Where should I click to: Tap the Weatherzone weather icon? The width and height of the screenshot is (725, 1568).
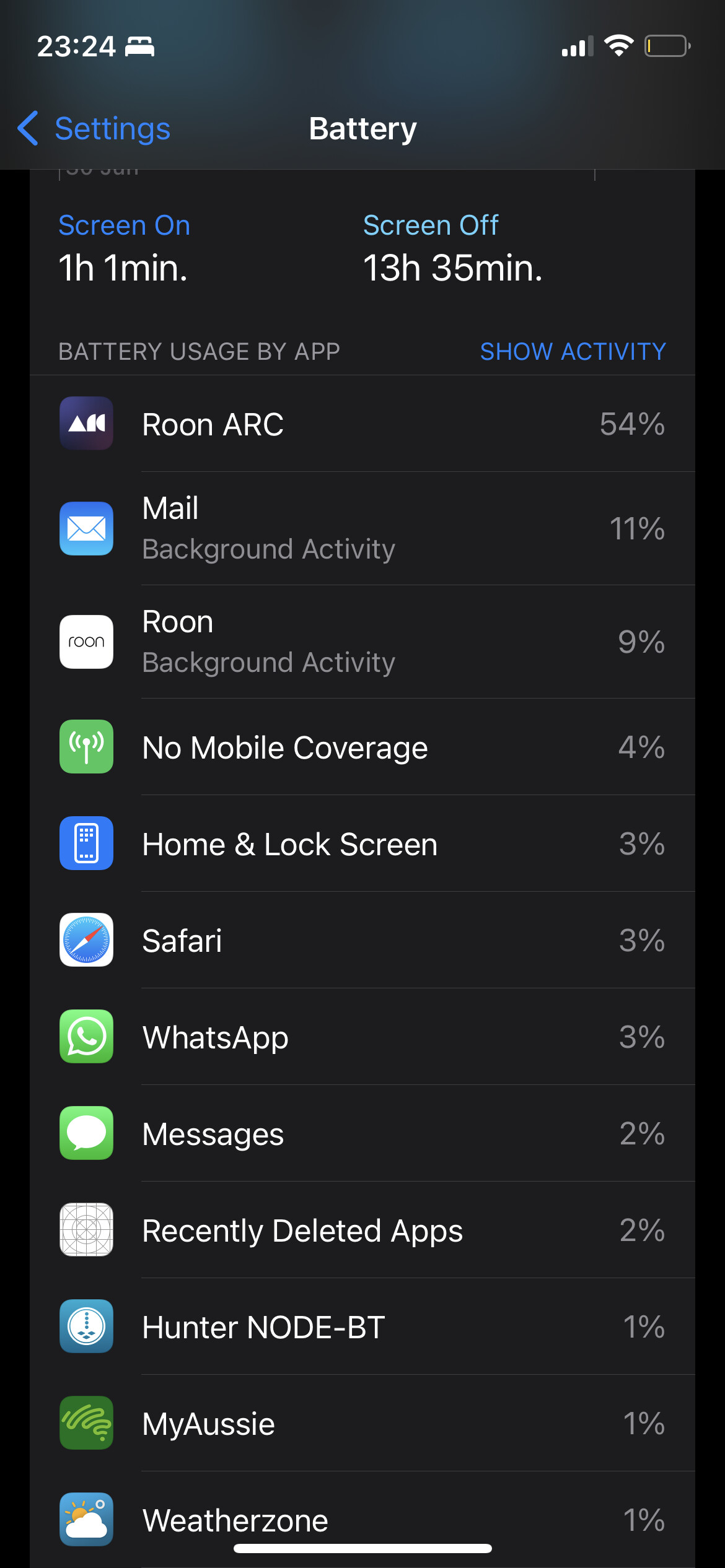[86, 1520]
